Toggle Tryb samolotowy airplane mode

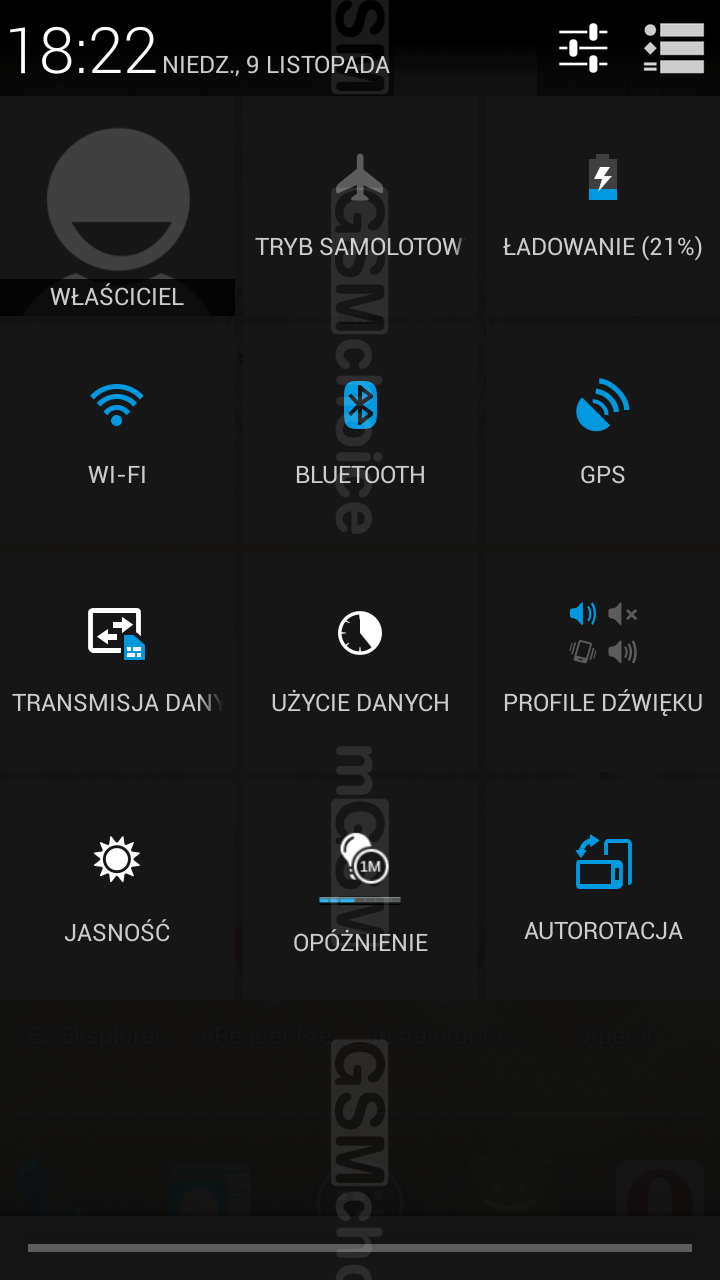click(x=360, y=208)
